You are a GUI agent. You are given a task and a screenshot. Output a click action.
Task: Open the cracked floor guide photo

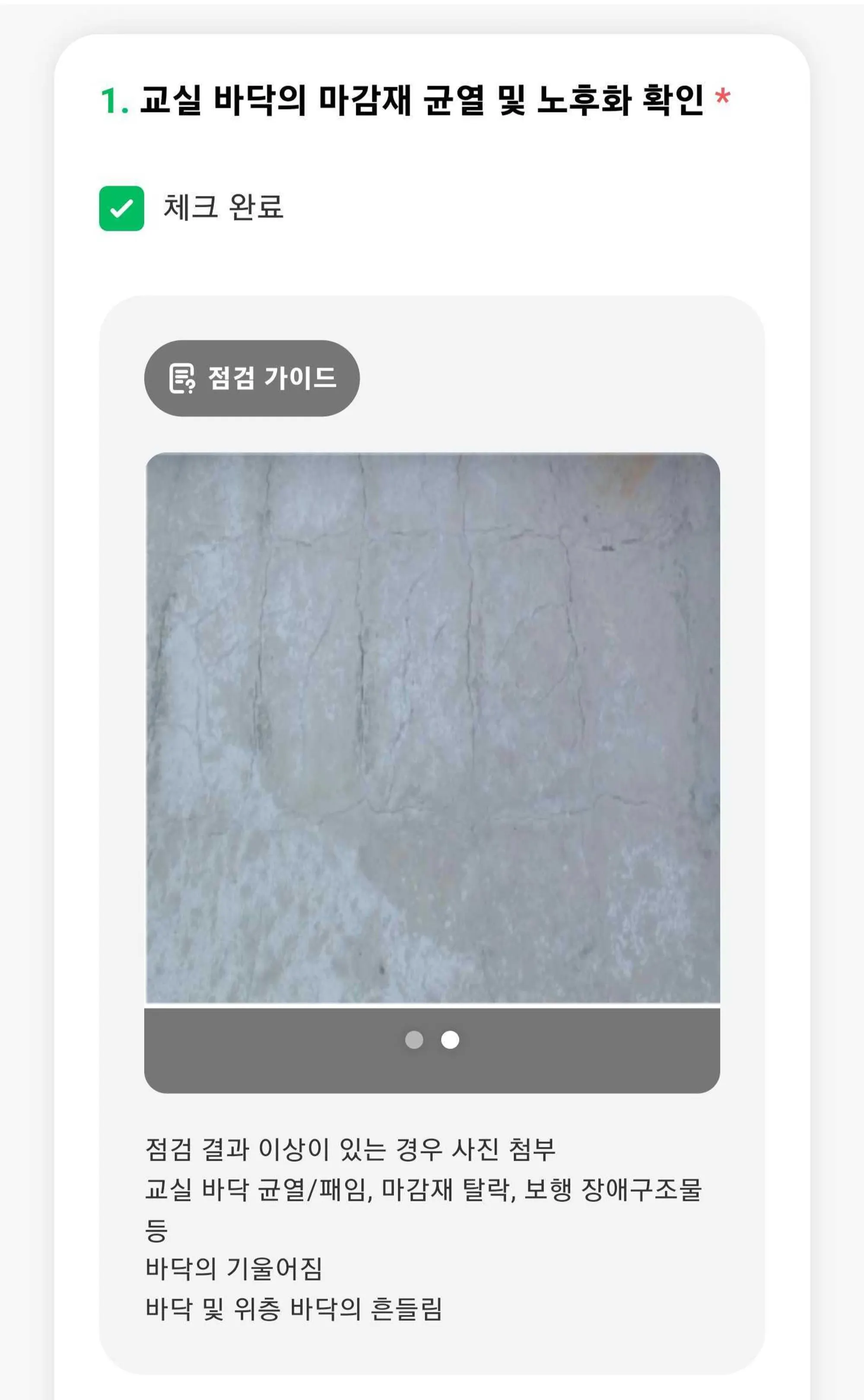click(x=432, y=728)
